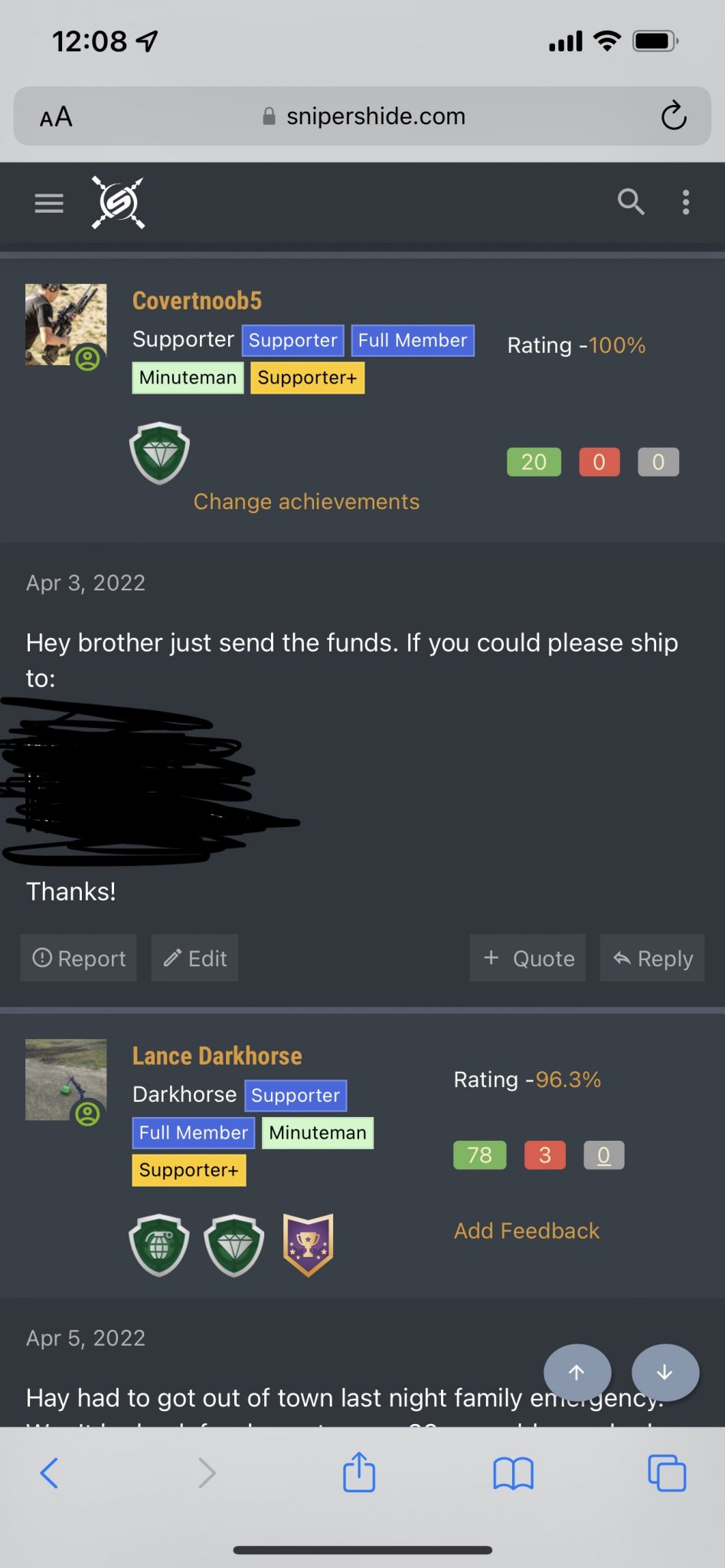
Task: Open Safari text size AA menu
Action: click(x=56, y=117)
